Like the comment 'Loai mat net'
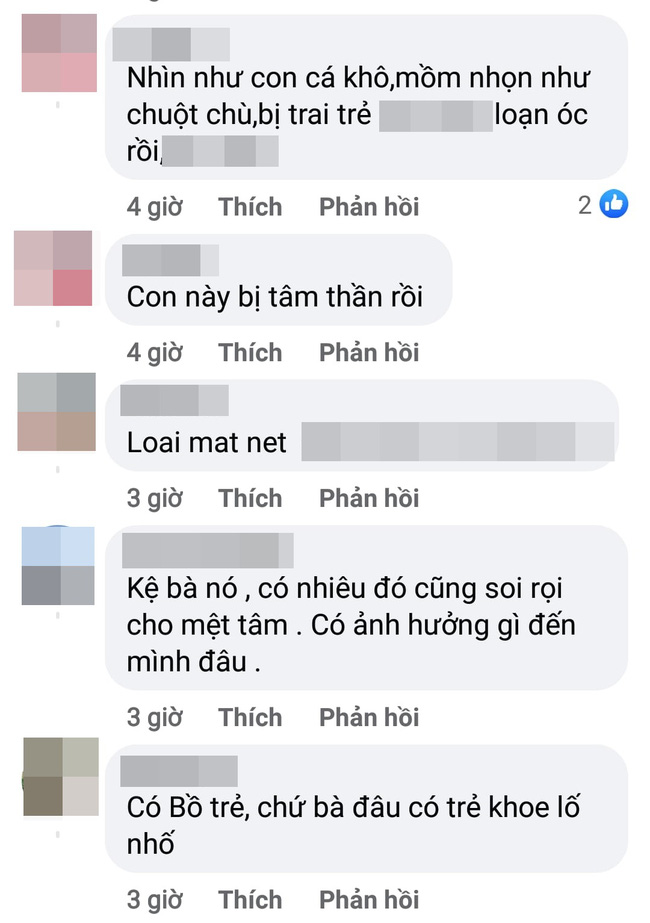 click(x=250, y=497)
